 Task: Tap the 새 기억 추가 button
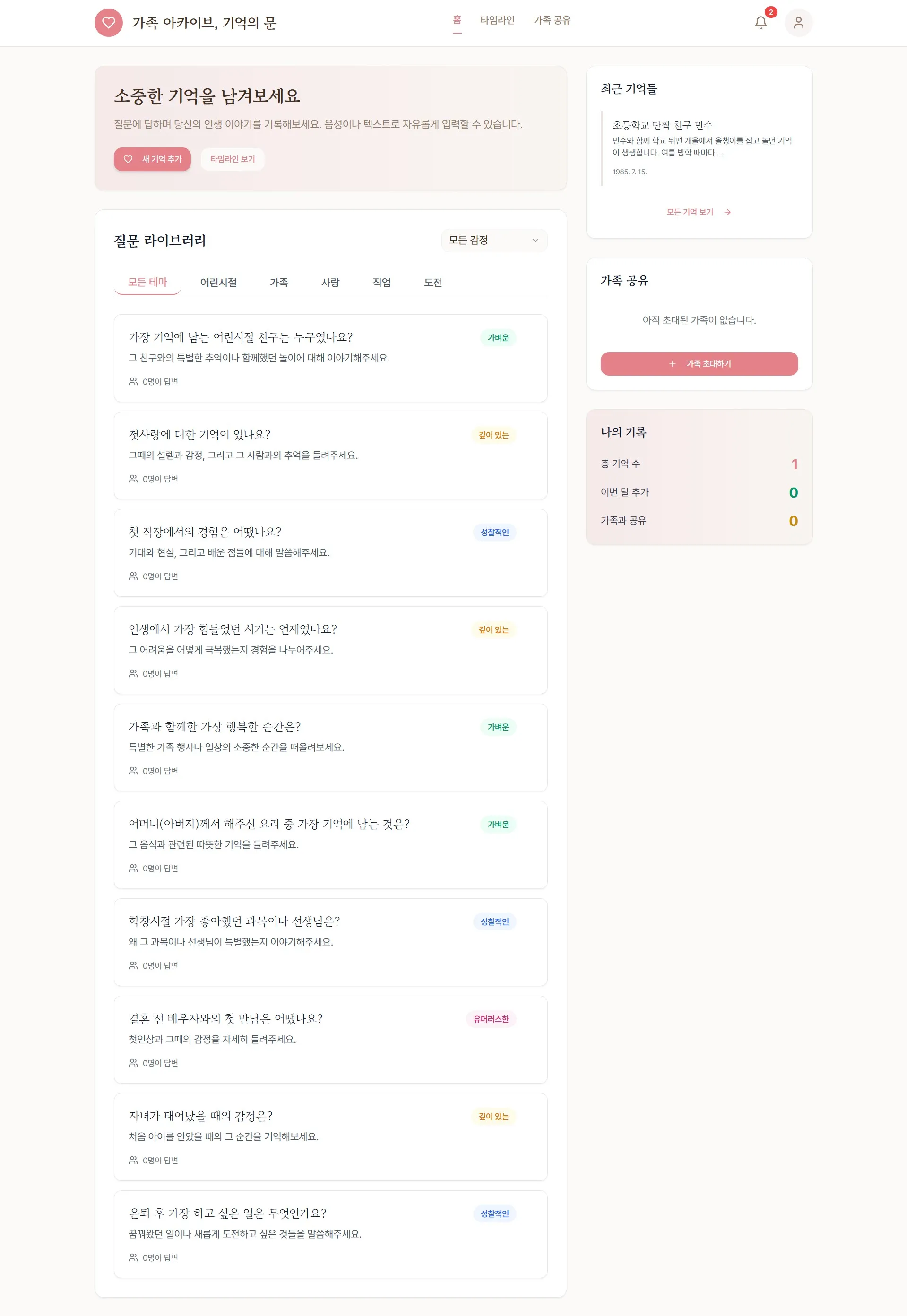click(x=152, y=159)
